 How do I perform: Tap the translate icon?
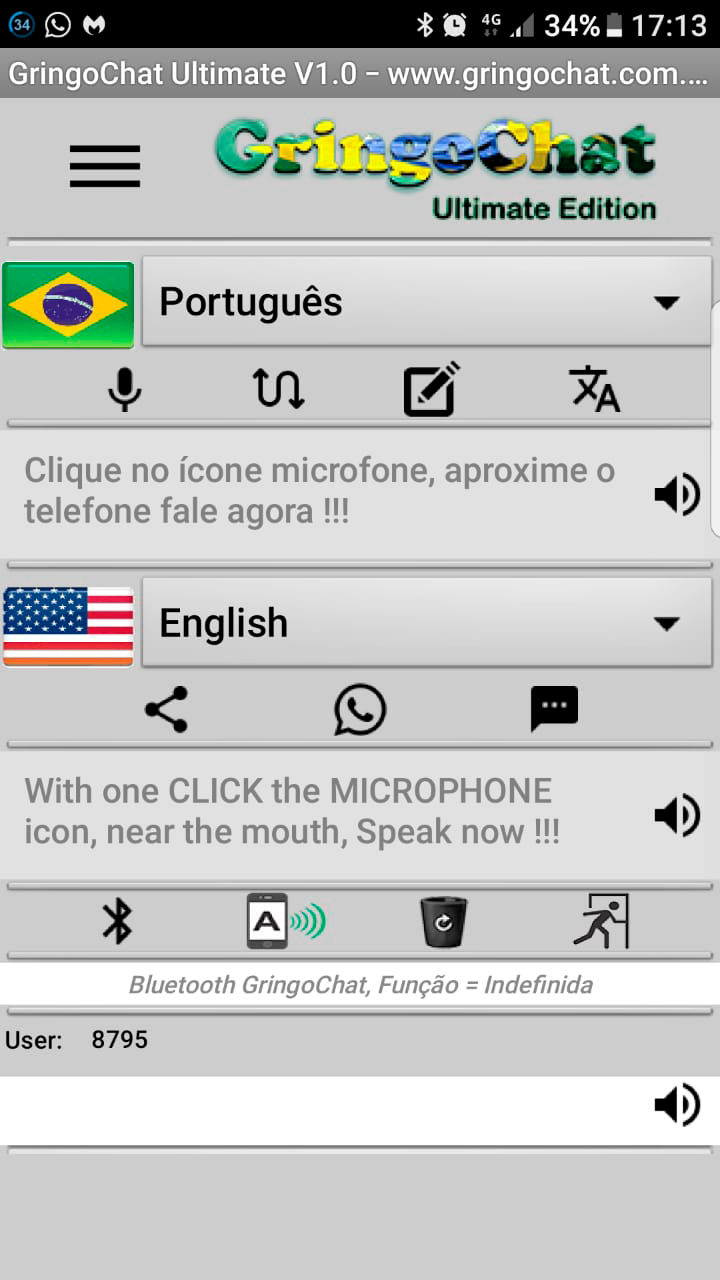coord(595,389)
